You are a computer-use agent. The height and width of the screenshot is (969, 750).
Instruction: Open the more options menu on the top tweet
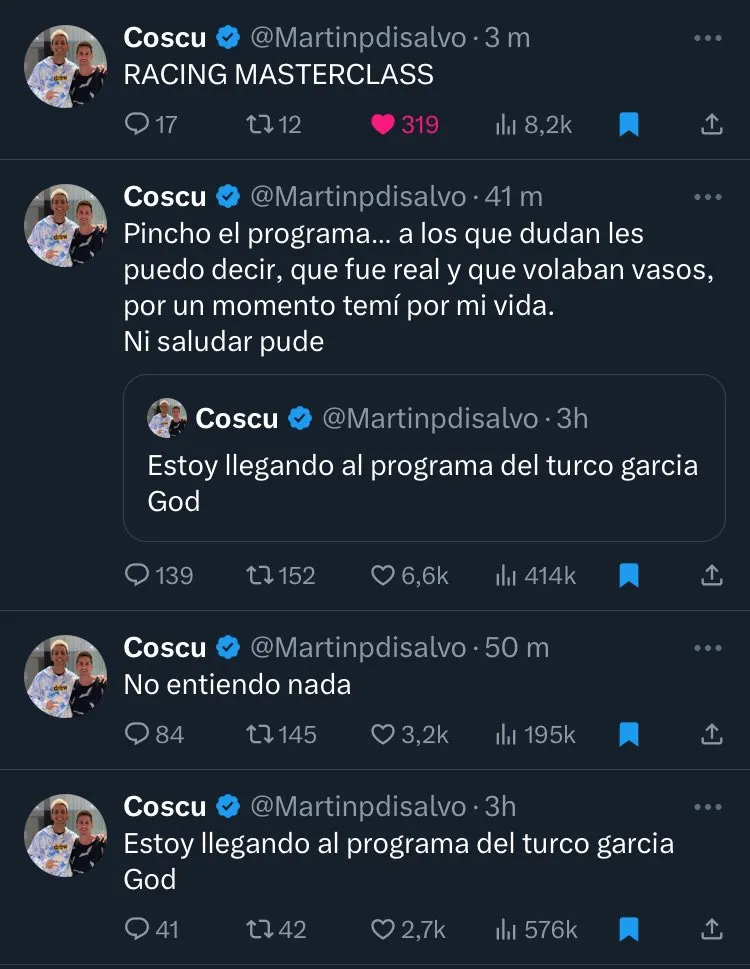(708, 37)
